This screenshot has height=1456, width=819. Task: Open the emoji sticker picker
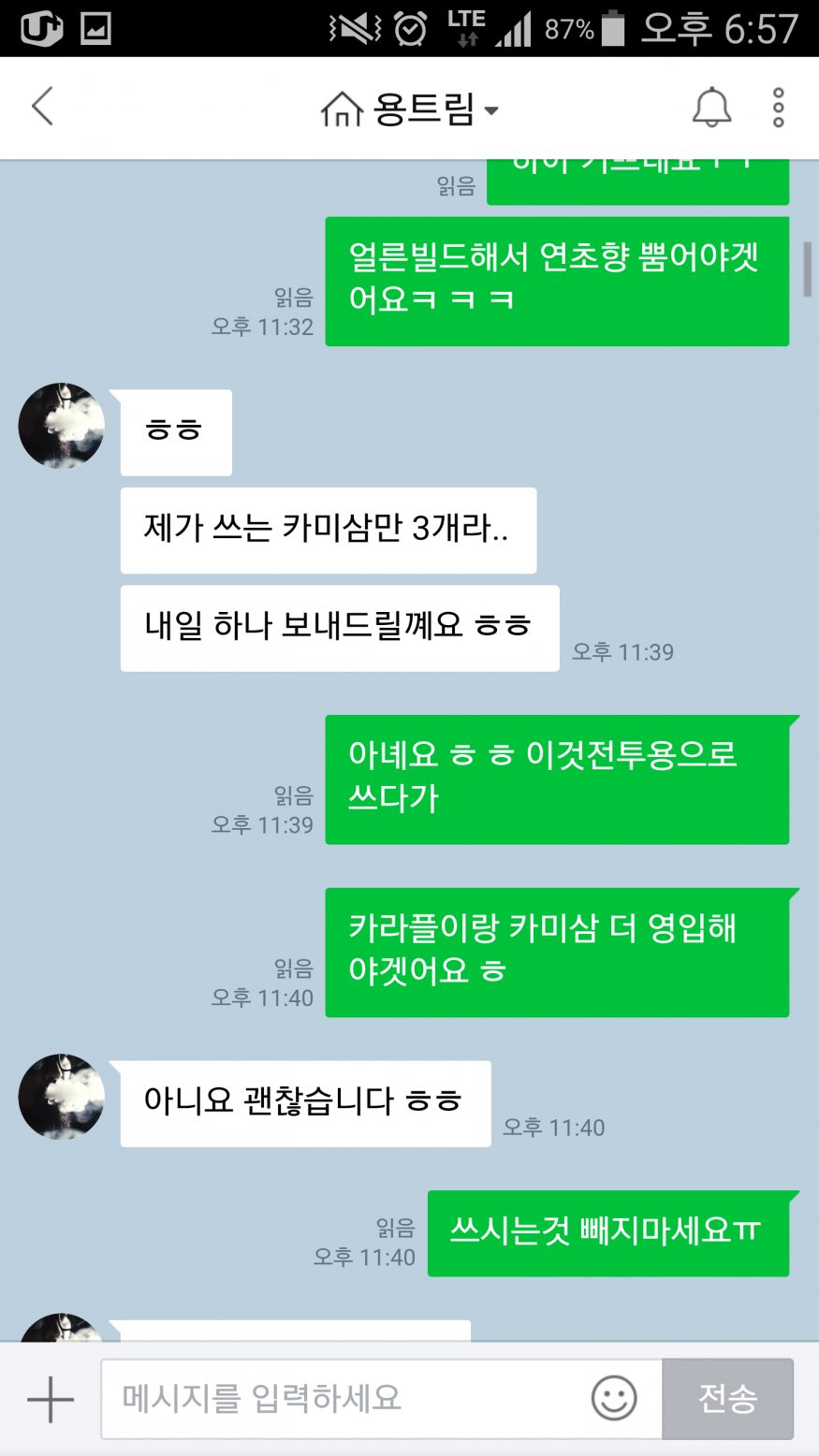click(614, 1399)
